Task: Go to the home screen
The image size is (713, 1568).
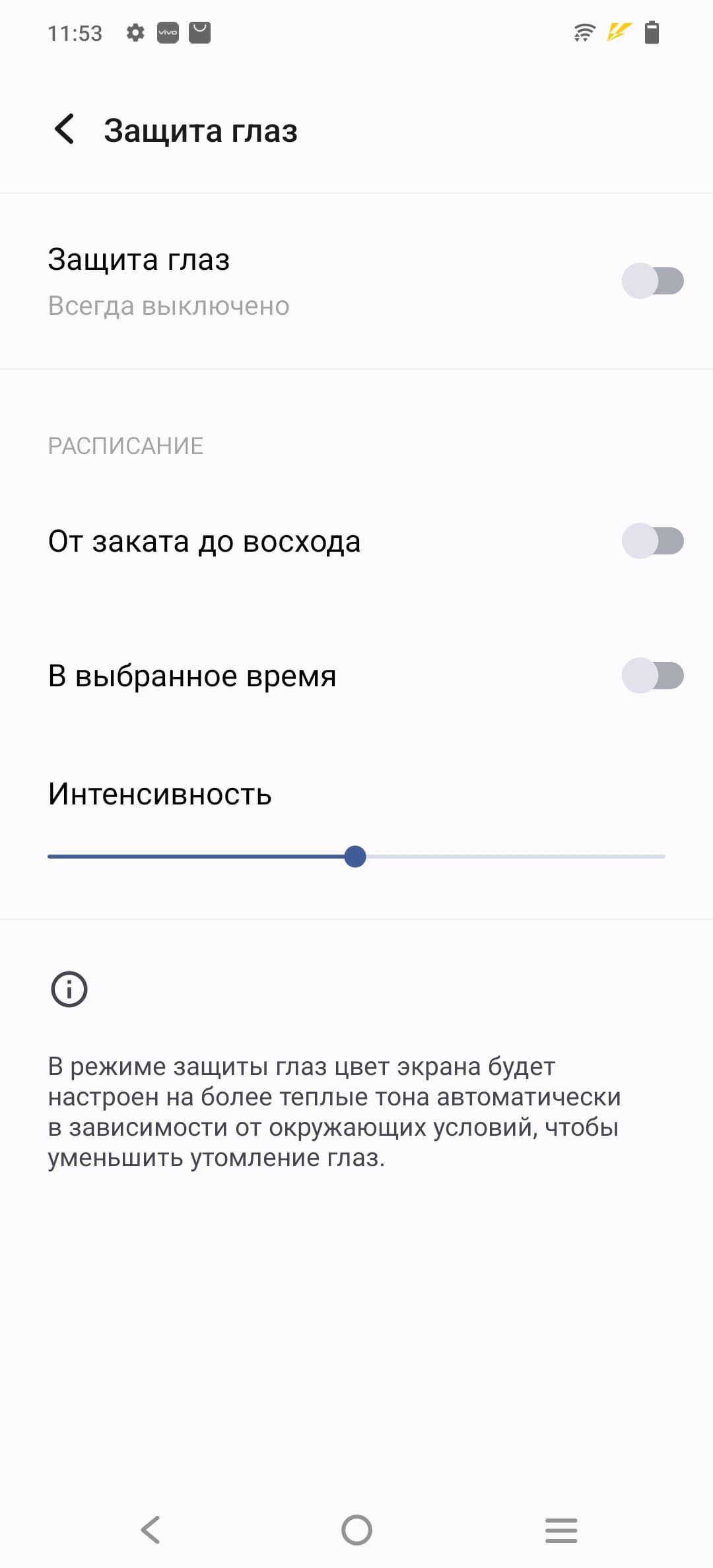Action: coord(356,1530)
